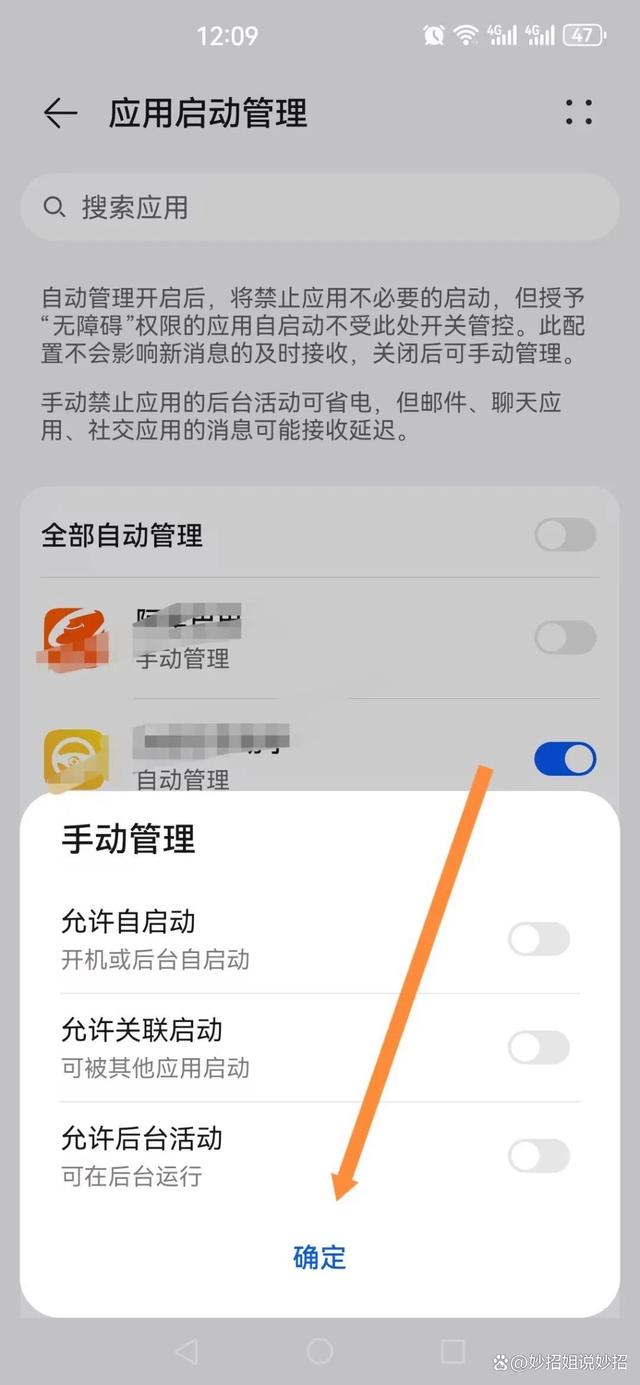This screenshot has width=640, height=1385.
Task: Tap the 搜索应用 search field
Action: coord(320,207)
